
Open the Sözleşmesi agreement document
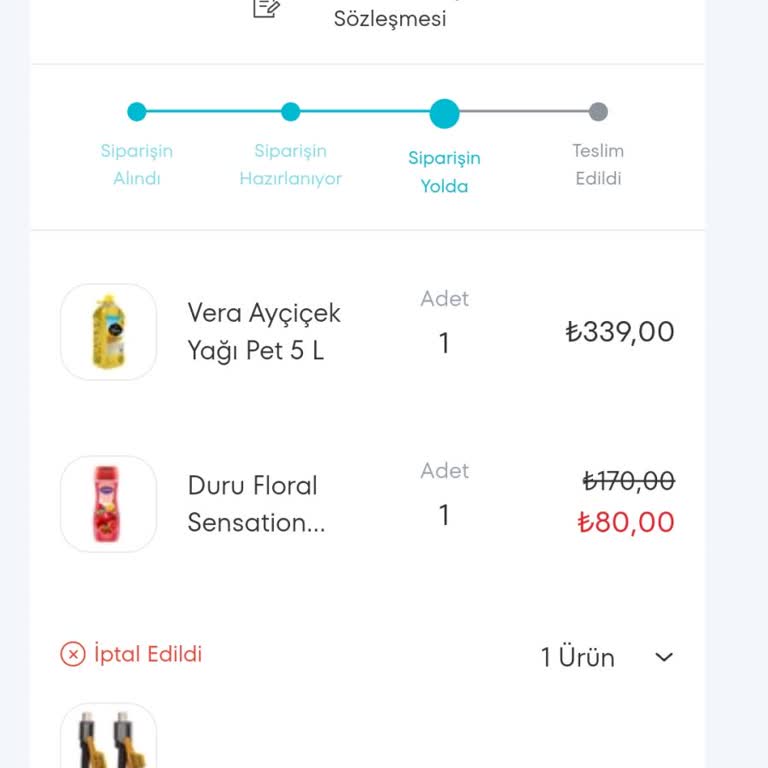pyautogui.click(x=389, y=18)
